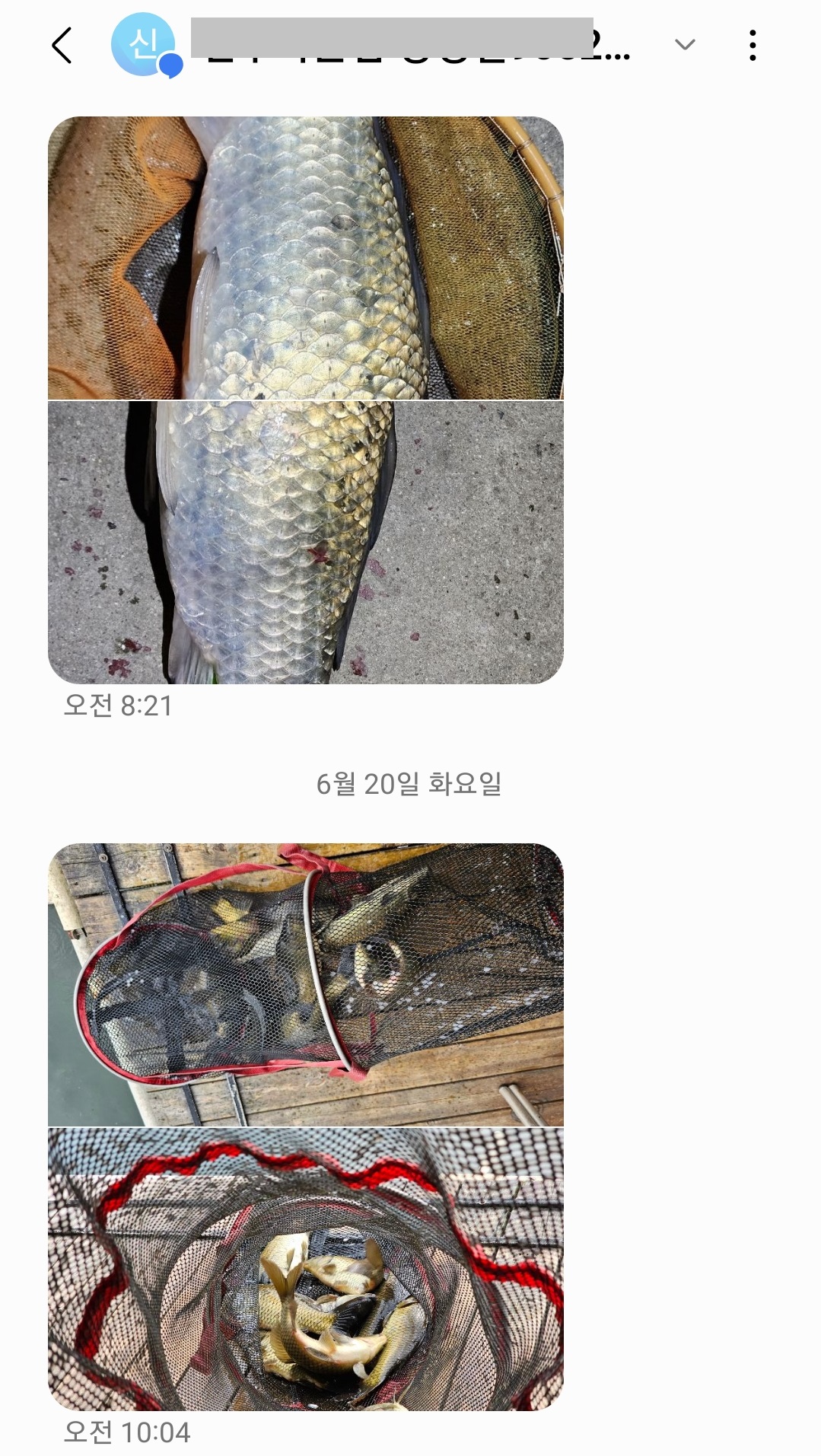Expand the conversation header chevron
Screen dimensions: 821x1456
pos(685,45)
